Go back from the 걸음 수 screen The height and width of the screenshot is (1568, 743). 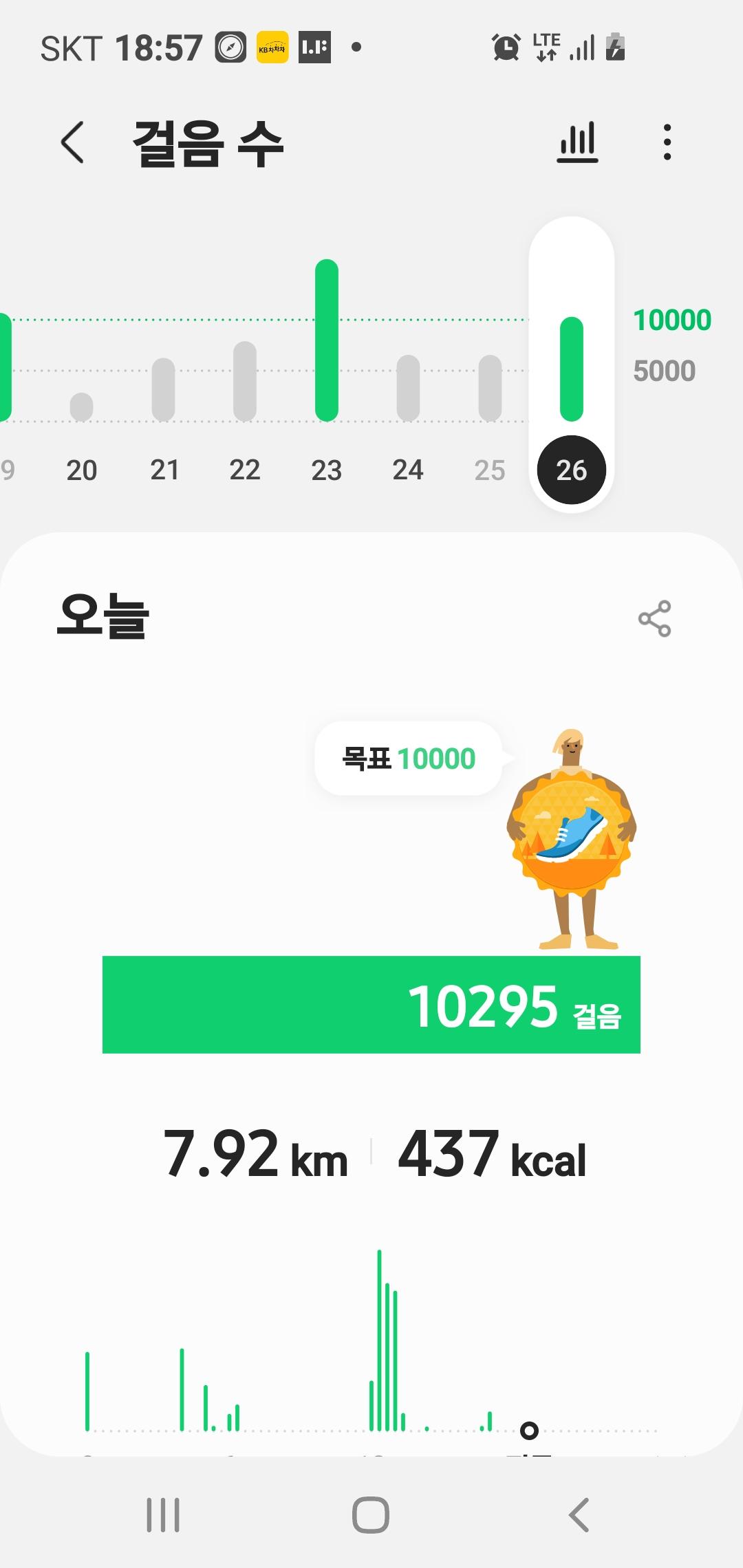[73, 142]
